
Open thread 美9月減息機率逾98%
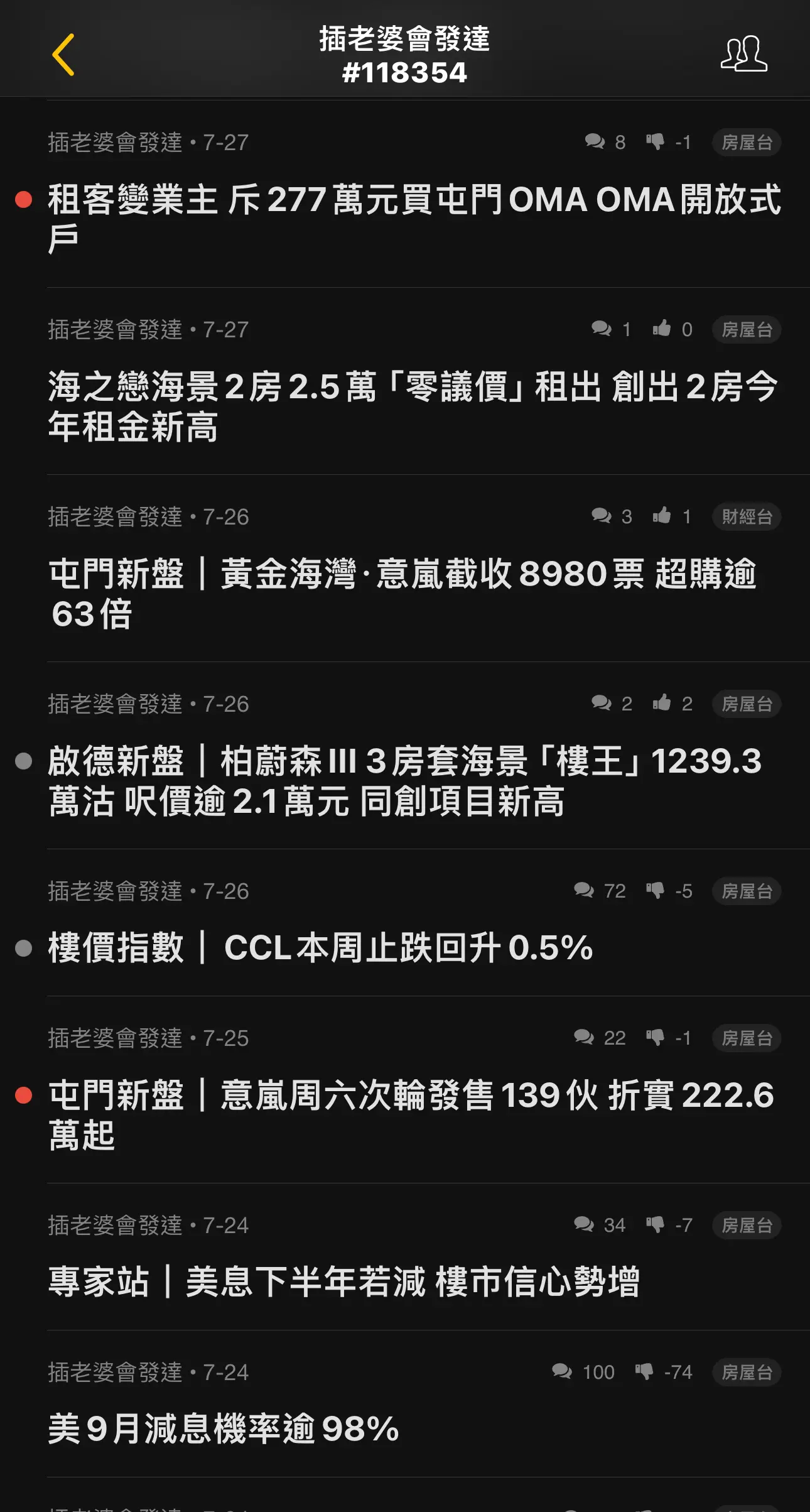pos(224,1428)
